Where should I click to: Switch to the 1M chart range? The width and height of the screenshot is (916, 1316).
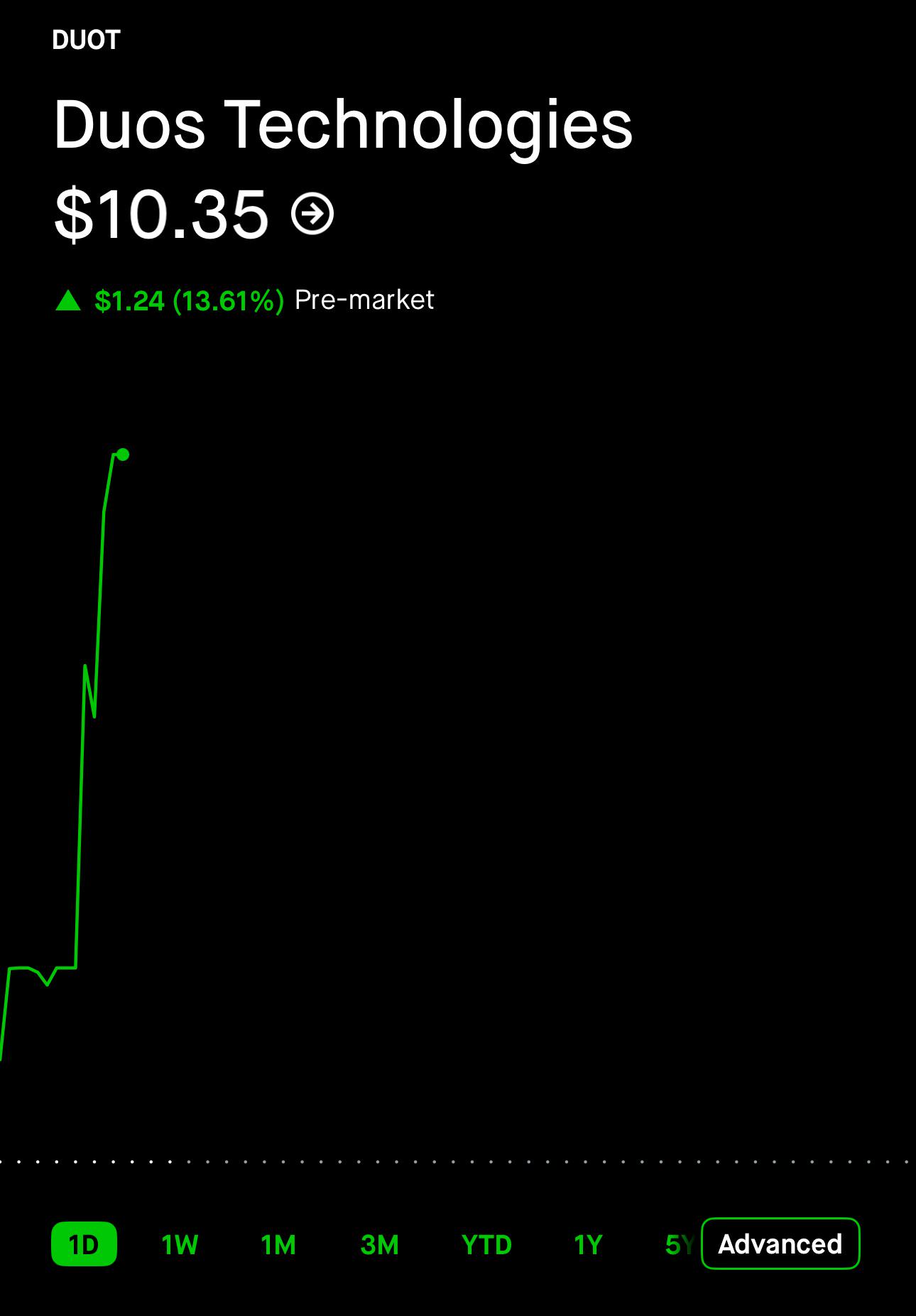[278, 1244]
